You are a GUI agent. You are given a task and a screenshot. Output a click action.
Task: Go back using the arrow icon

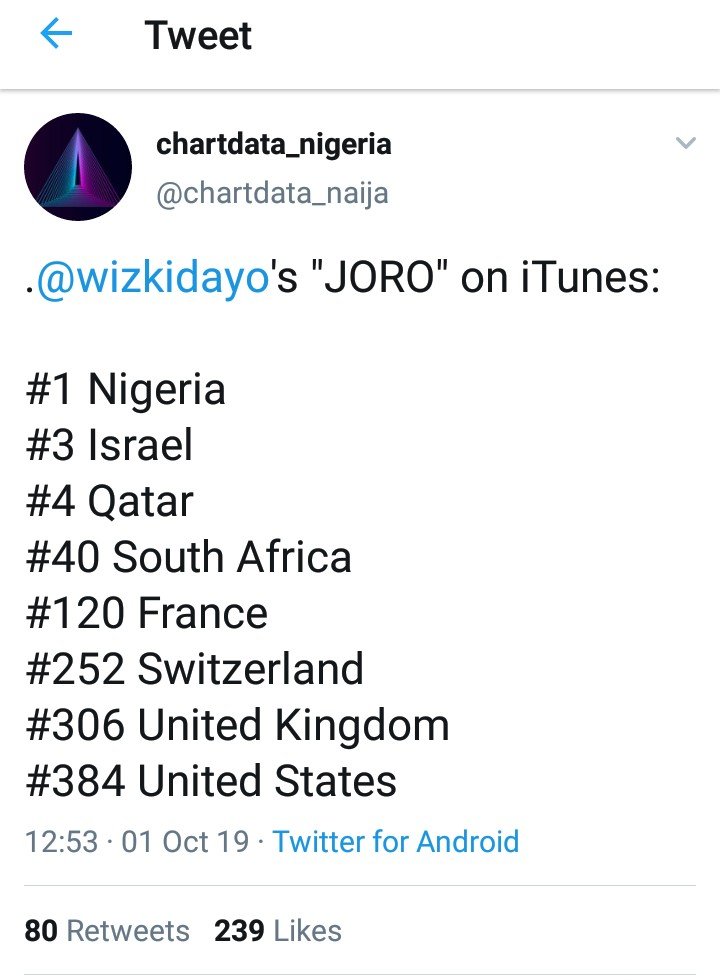[56, 35]
